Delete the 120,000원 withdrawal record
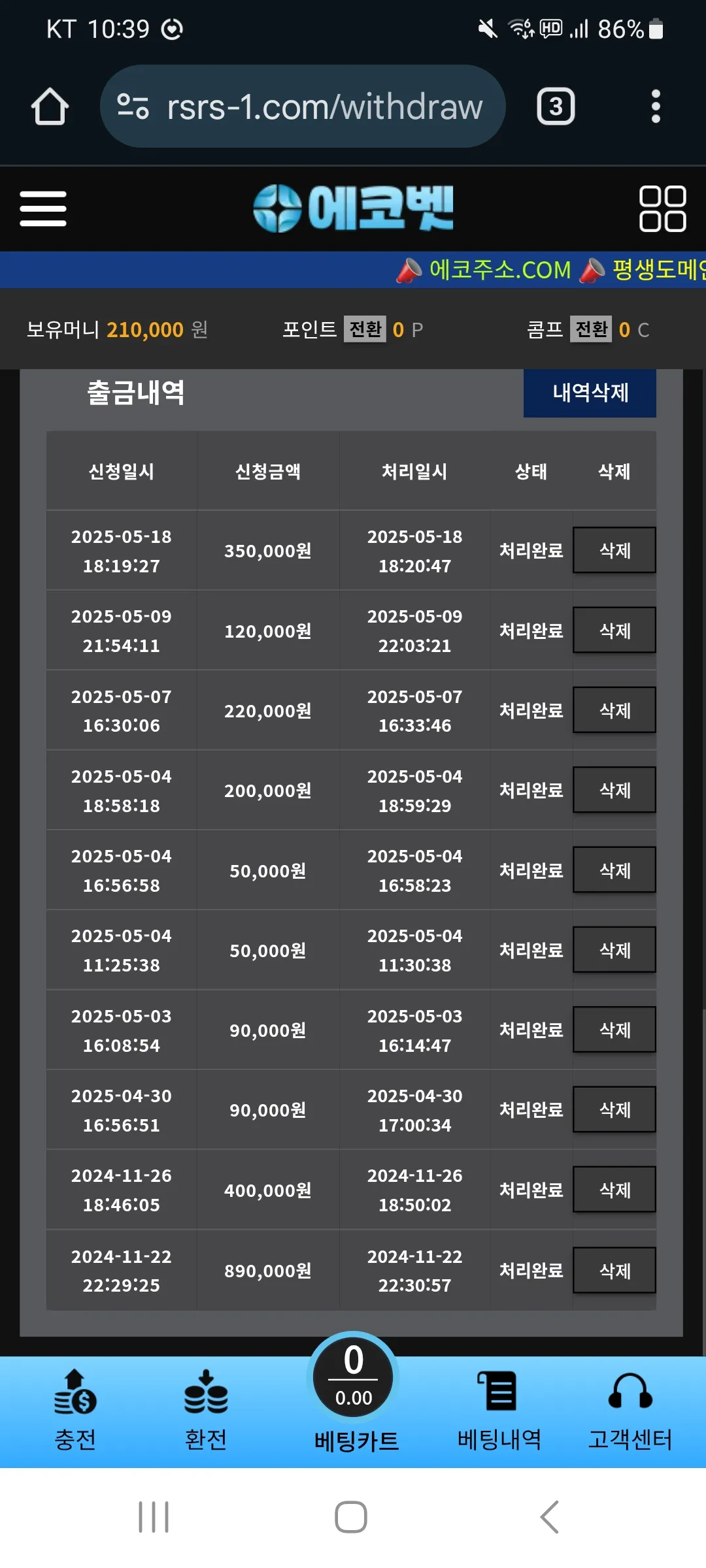Screen dimensions: 706x1568 click(614, 630)
